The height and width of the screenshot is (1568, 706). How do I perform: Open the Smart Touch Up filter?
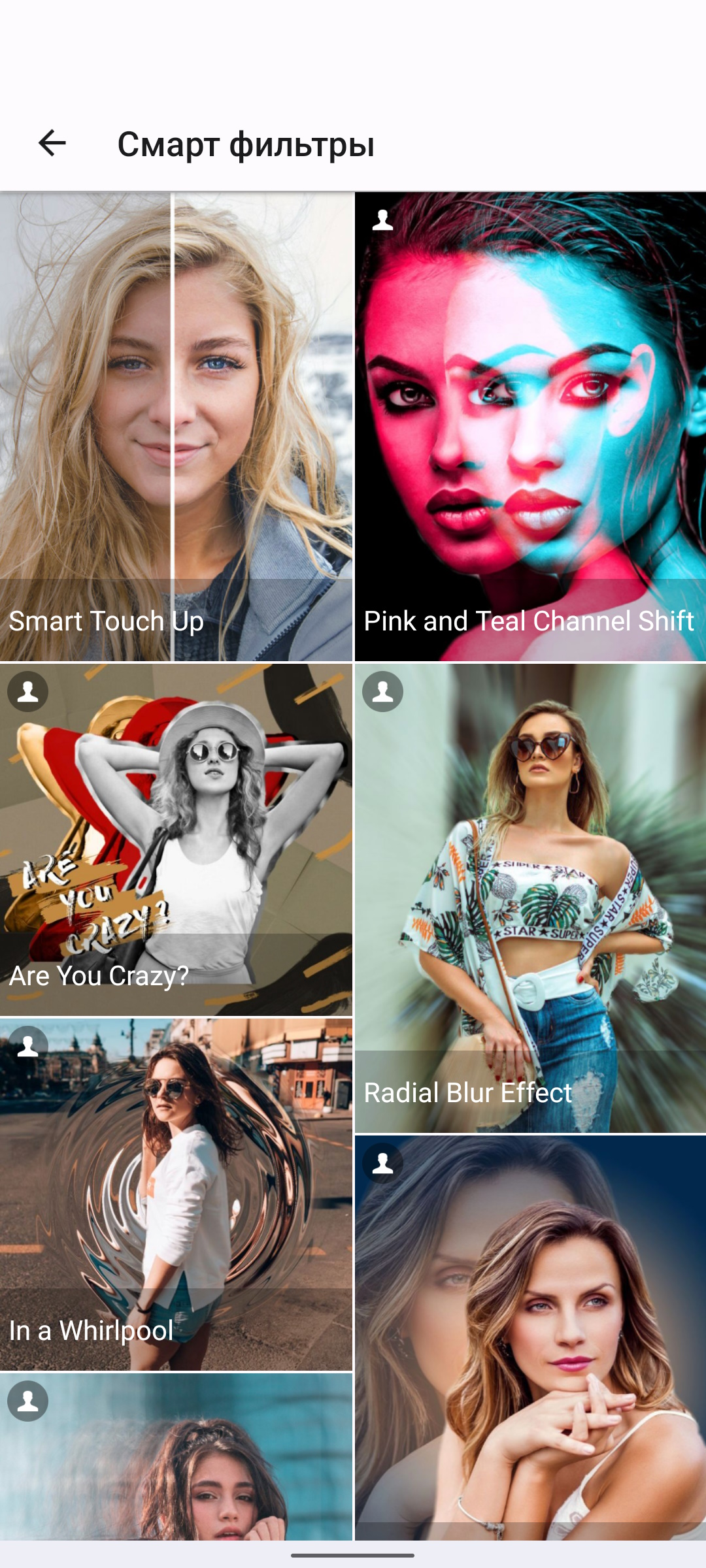(x=176, y=426)
